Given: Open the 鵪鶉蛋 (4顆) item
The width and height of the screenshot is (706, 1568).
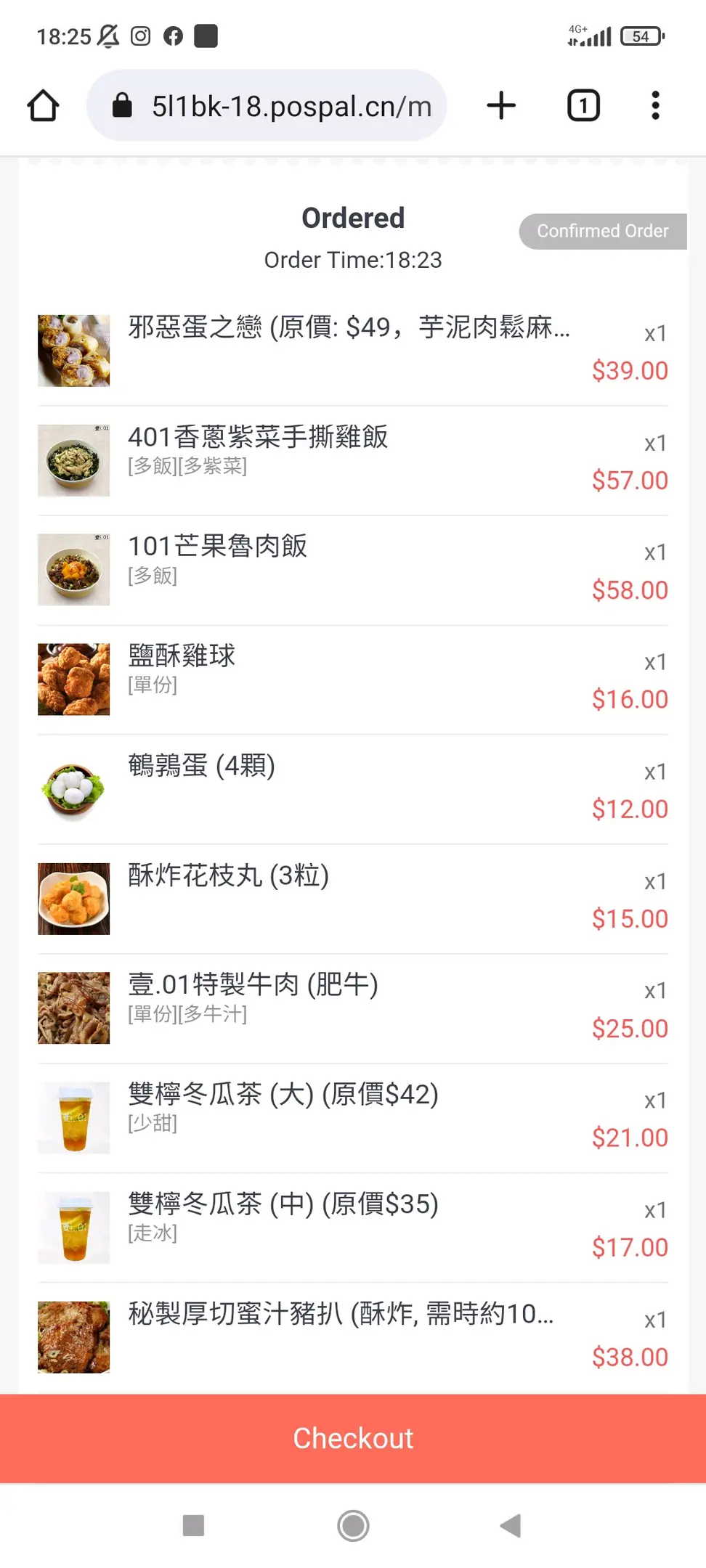Looking at the screenshot, I should coord(201,766).
